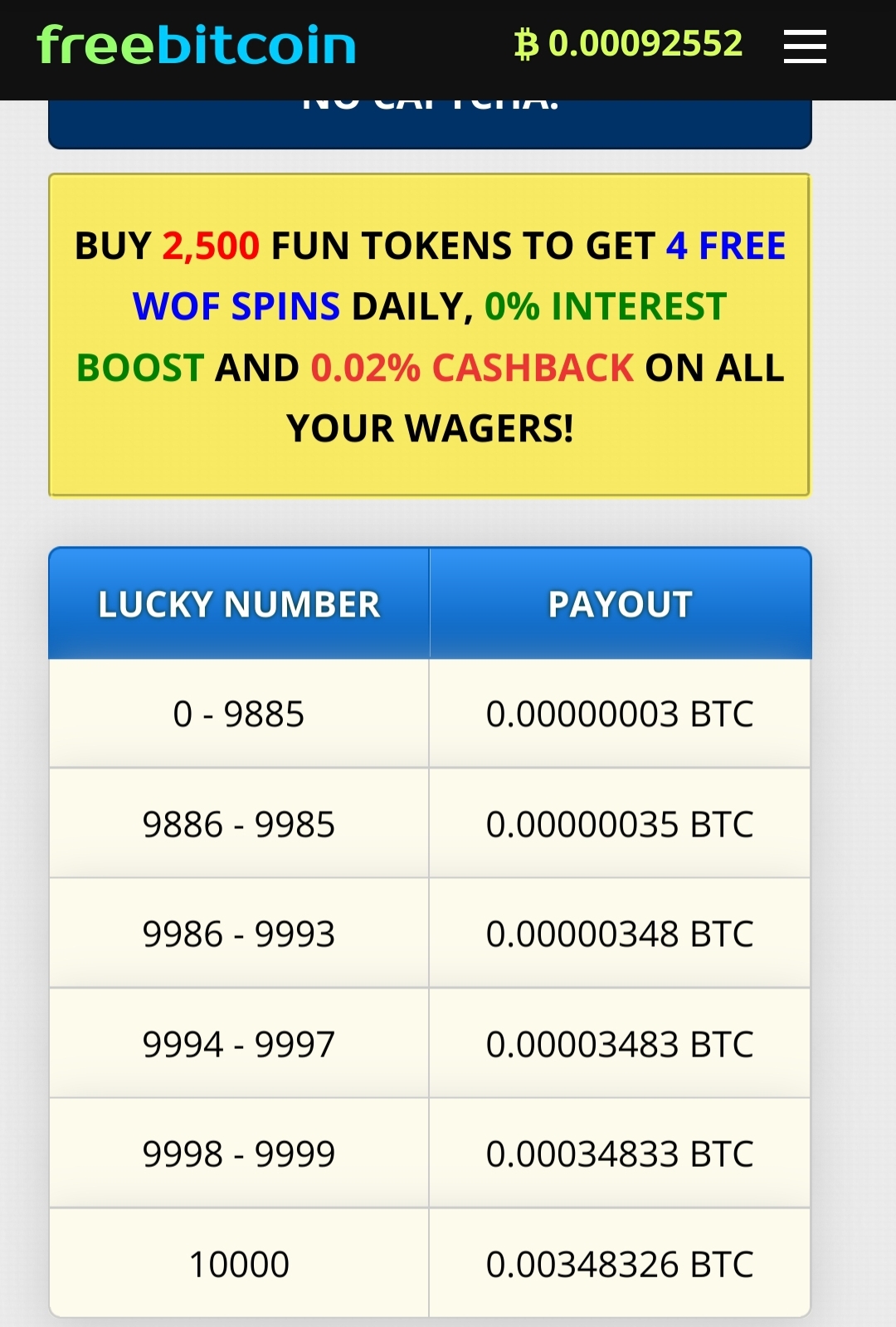Open the bitcoin balance in the header
Viewport: 896px width, 1327px height.
(x=628, y=44)
